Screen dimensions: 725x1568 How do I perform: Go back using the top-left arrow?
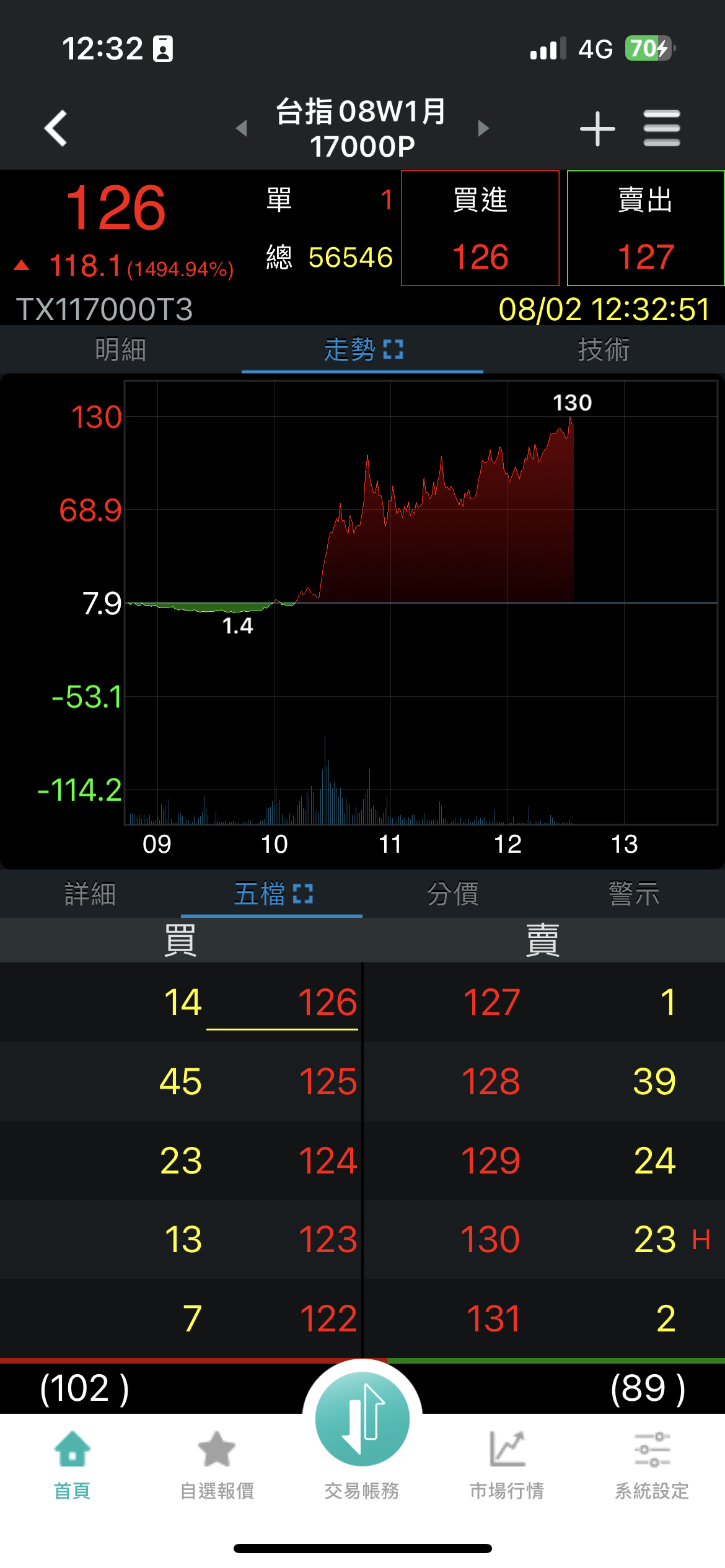tap(56, 128)
